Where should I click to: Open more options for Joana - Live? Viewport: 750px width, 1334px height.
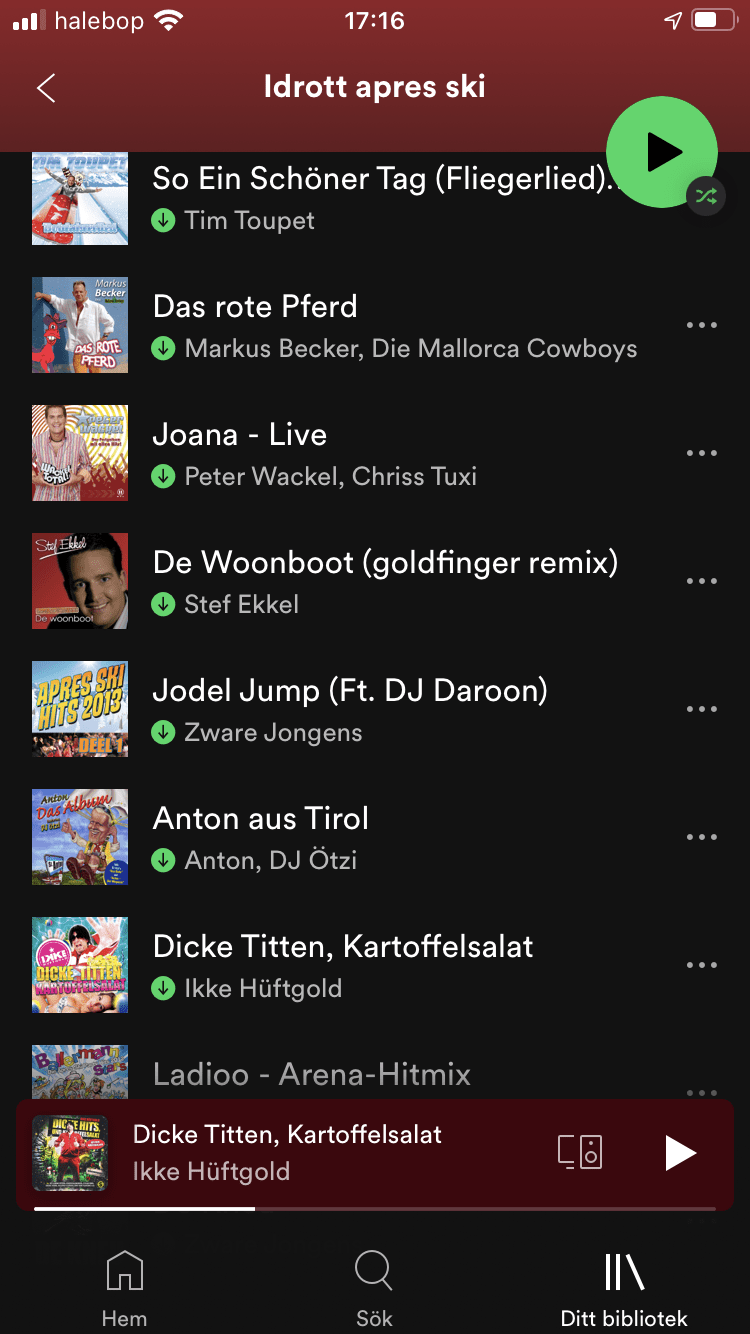point(702,453)
